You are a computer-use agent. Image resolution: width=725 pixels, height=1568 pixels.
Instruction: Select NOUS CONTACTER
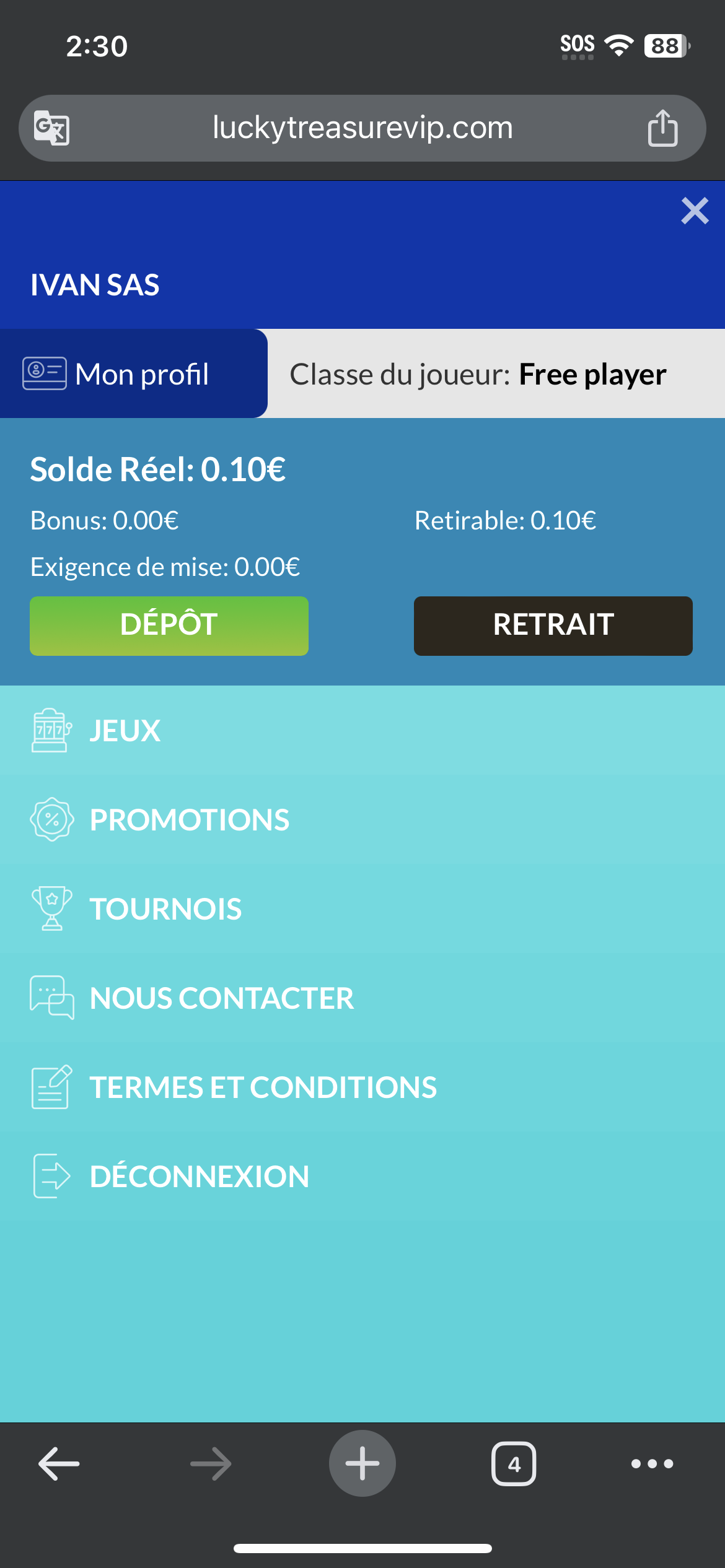click(x=221, y=998)
